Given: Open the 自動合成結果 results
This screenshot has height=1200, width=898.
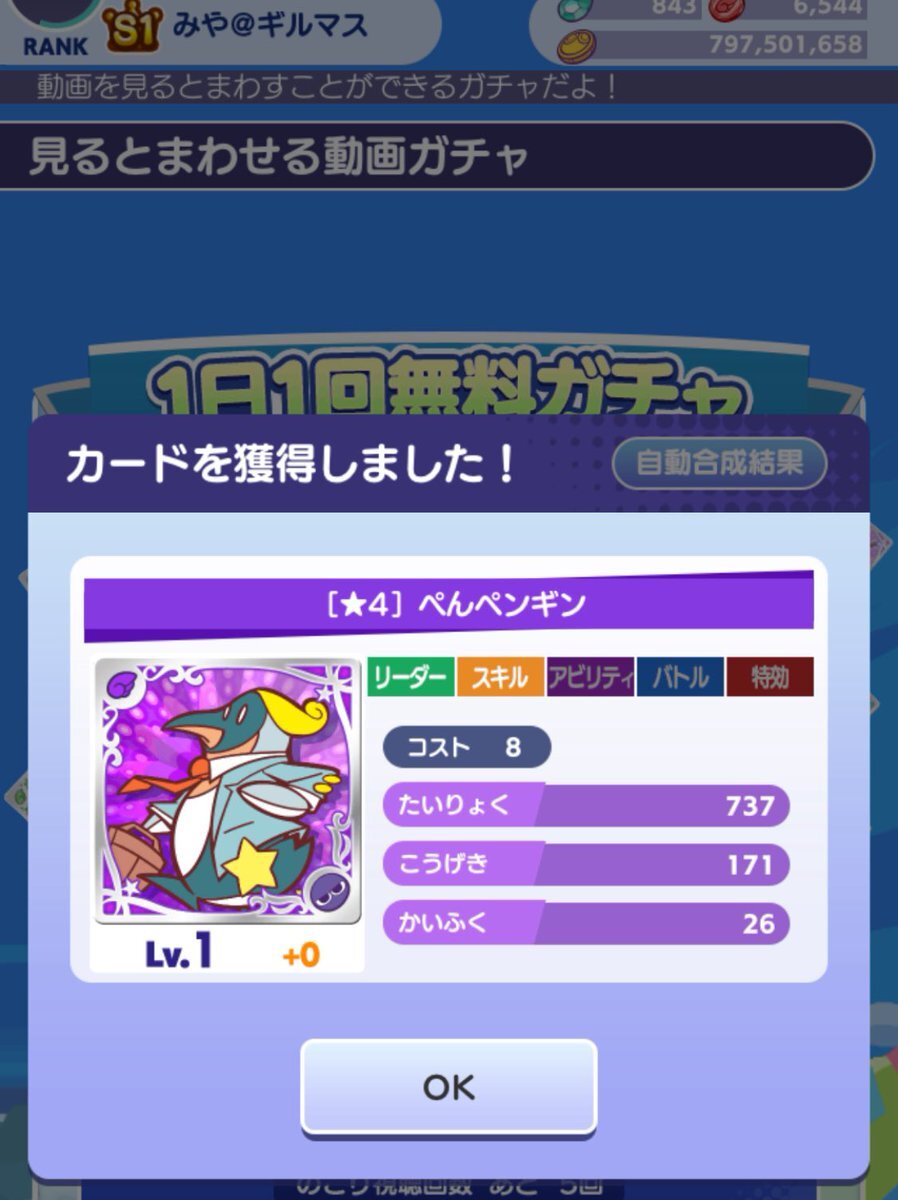Looking at the screenshot, I should (x=720, y=463).
